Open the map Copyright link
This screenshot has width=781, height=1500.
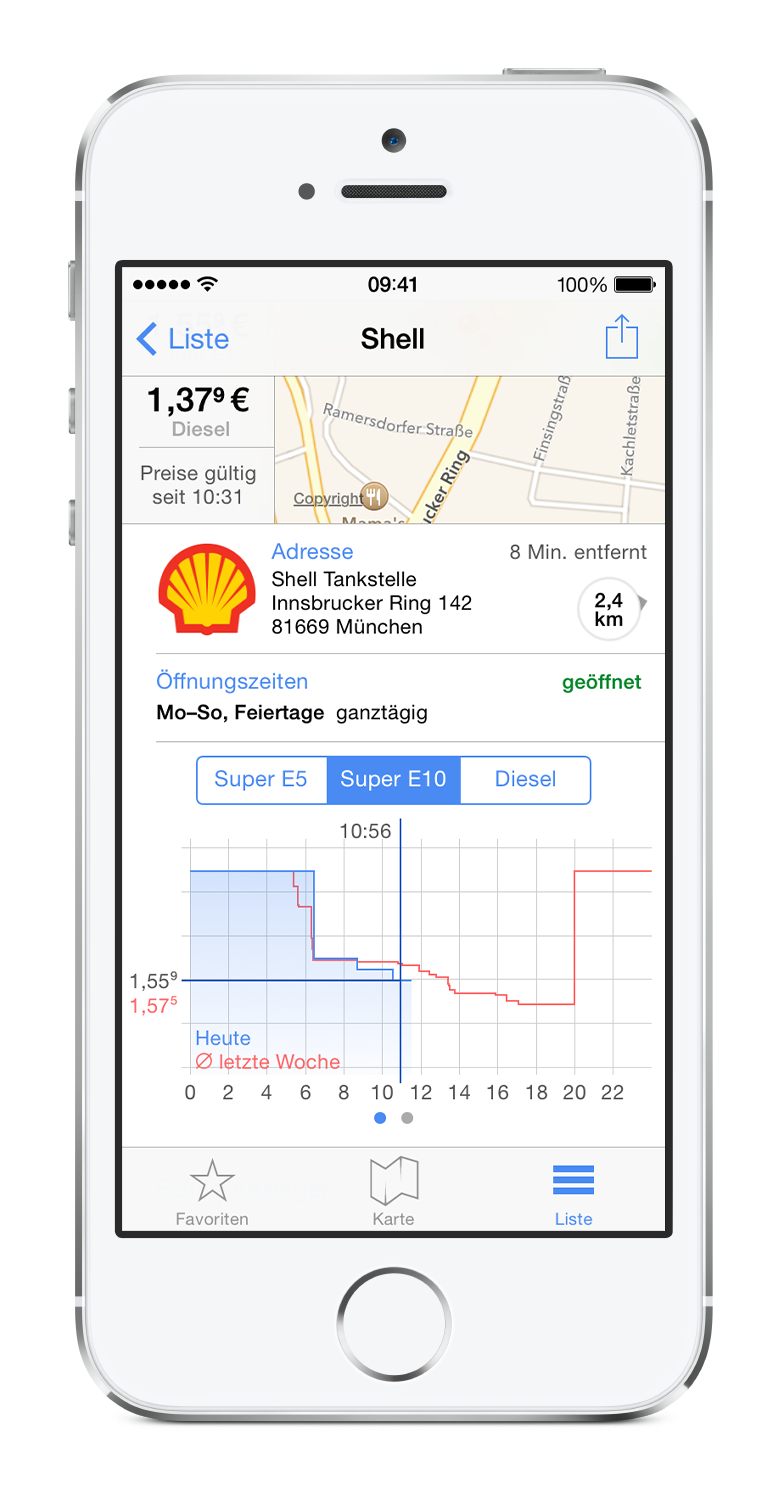click(x=328, y=498)
